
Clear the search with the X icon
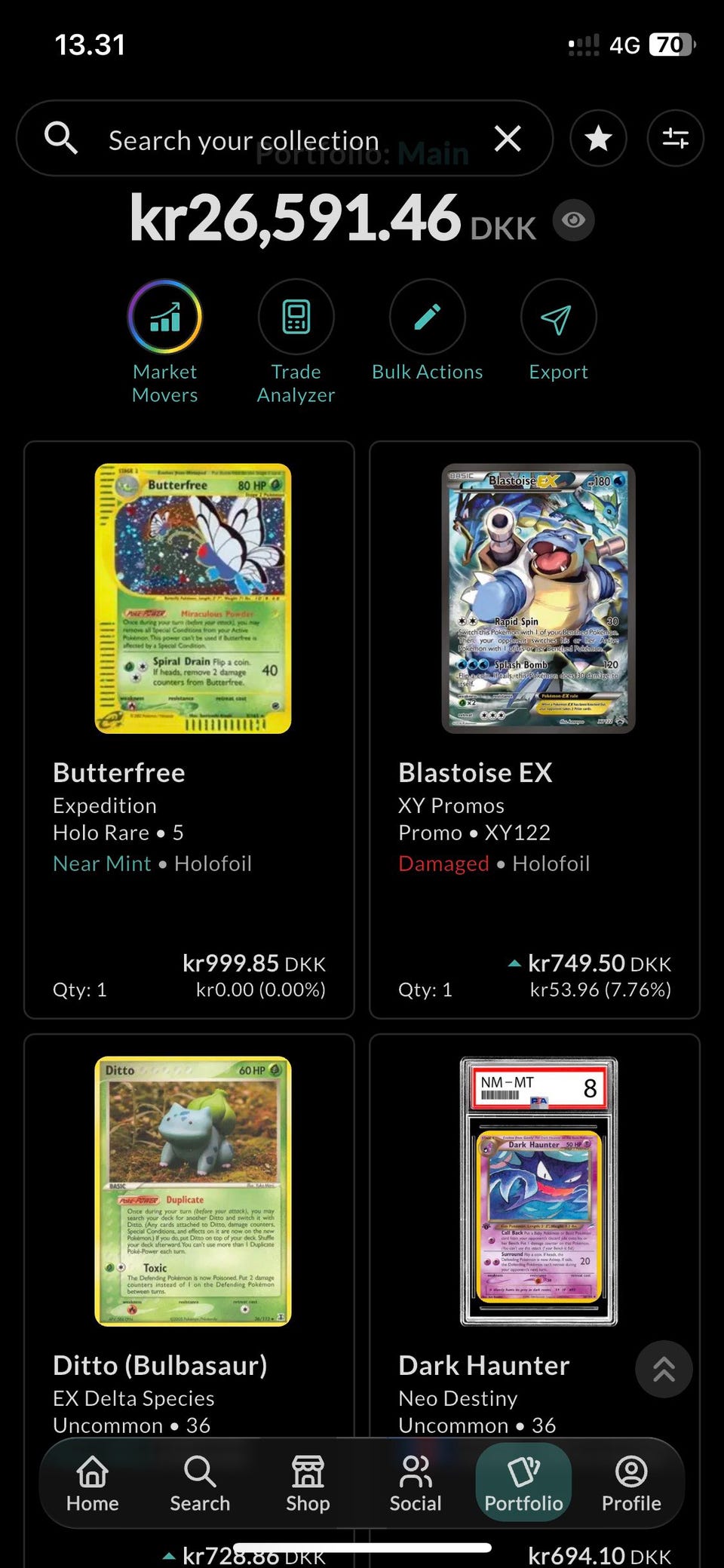click(x=508, y=139)
